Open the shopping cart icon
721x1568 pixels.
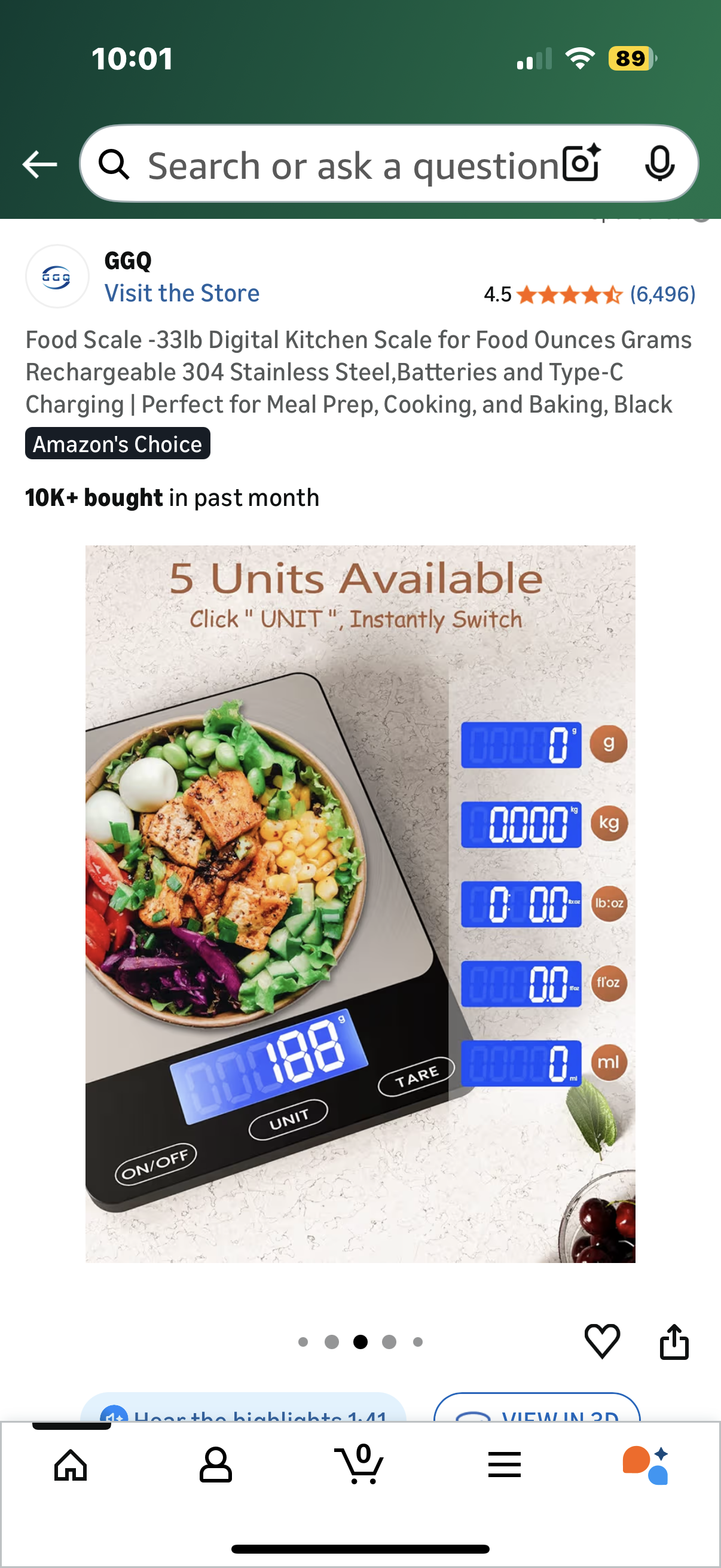360,1465
